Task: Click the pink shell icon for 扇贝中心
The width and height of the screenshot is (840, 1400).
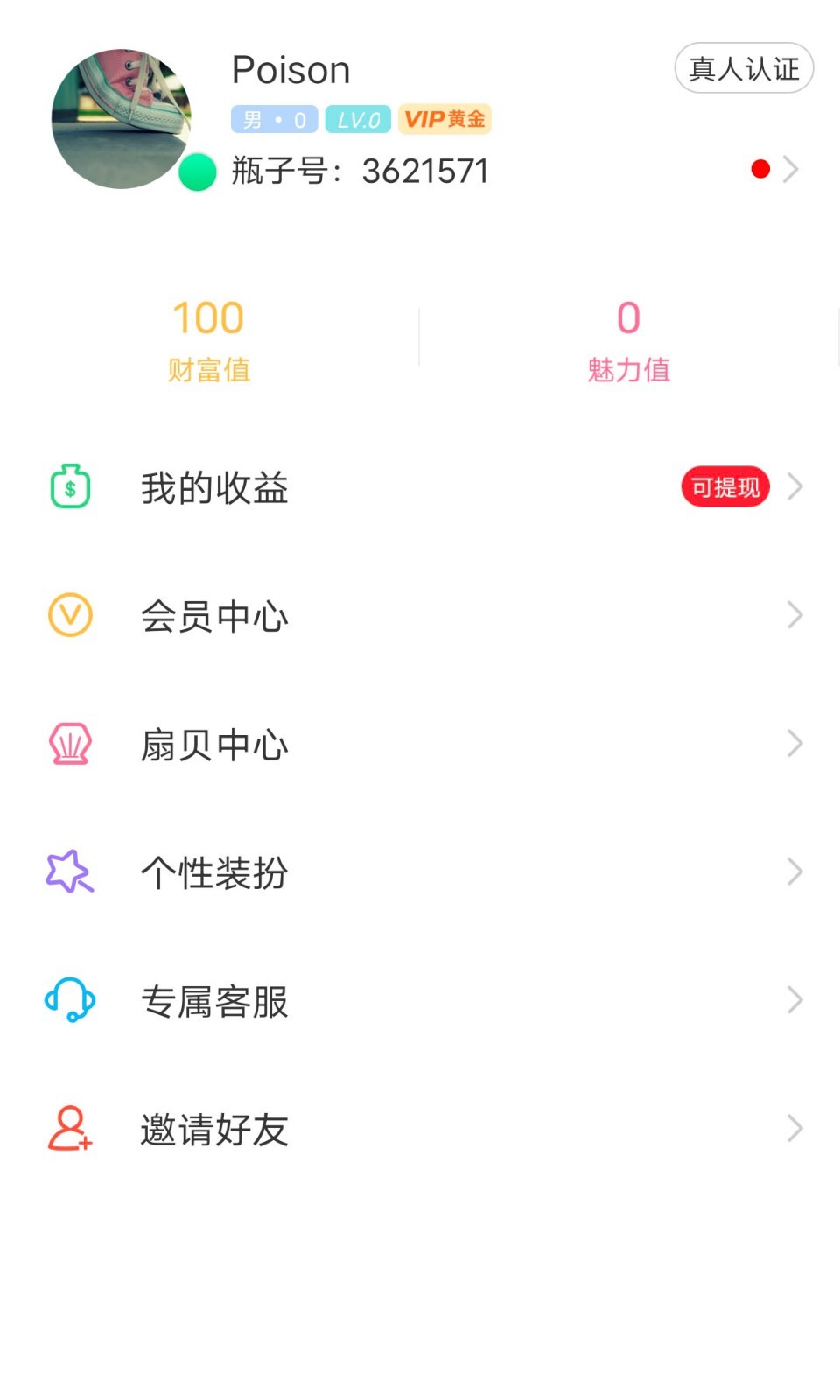Action: [70, 744]
